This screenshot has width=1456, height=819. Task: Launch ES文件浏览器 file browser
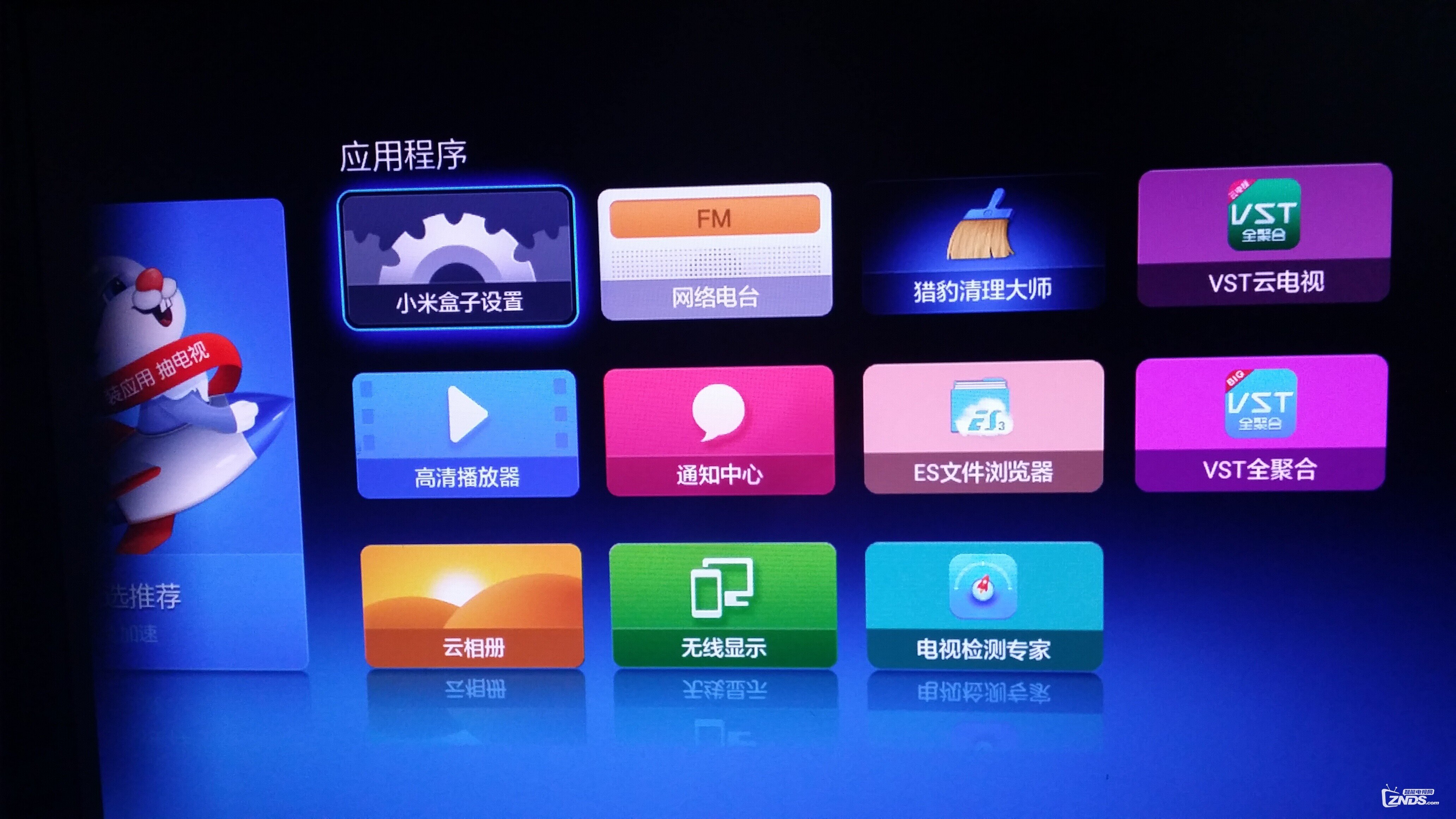coord(983,427)
